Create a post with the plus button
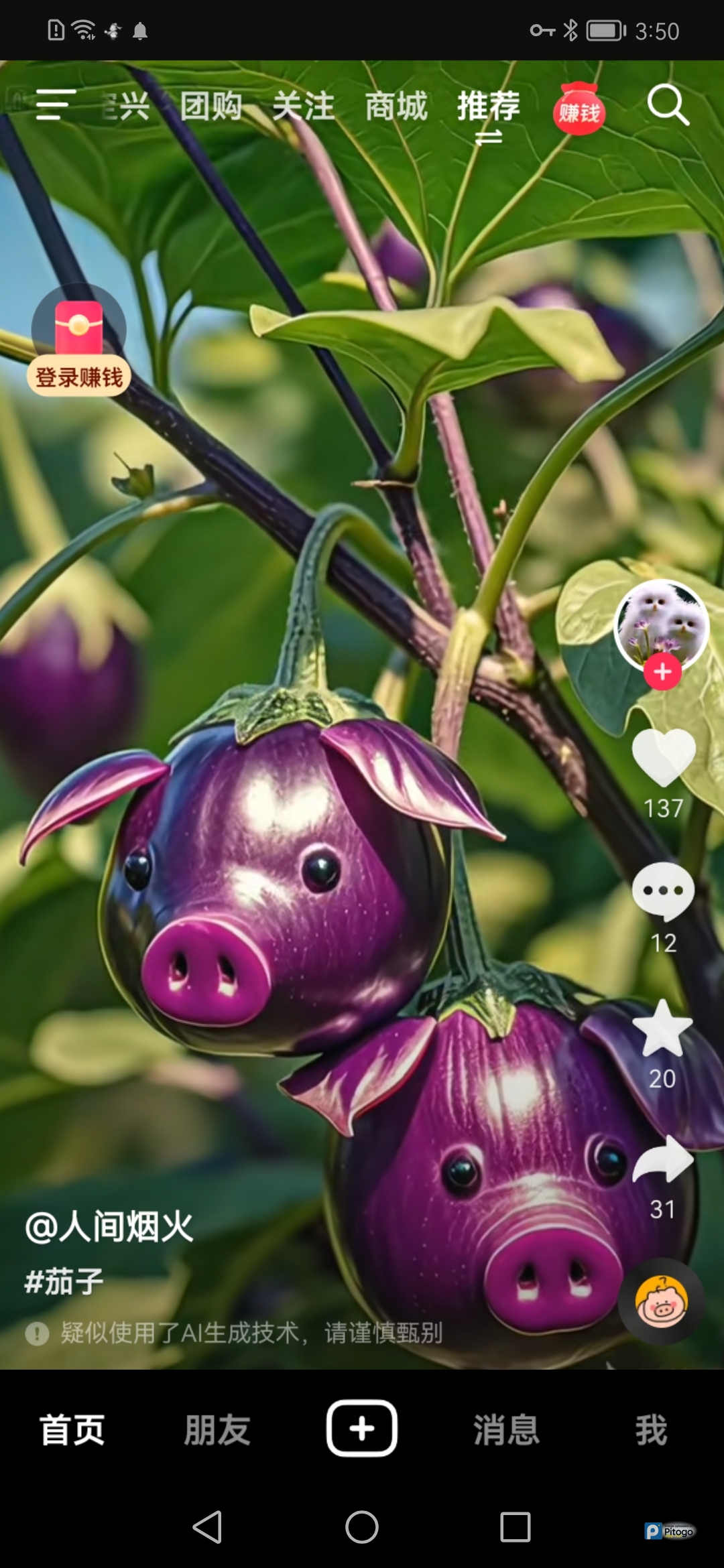The height and width of the screenshot is (1568, 724). [362, 1428]
